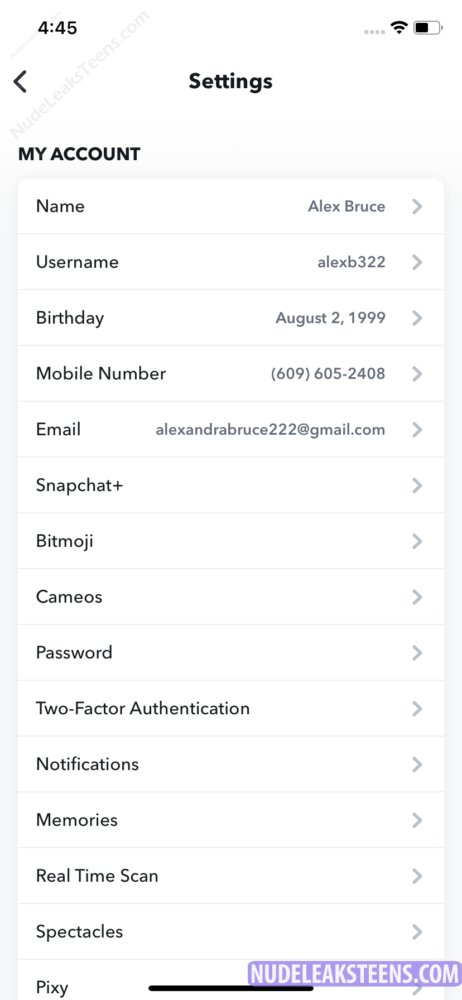462x1000 pixels.
Task: Open Two-Factor Authentication
Action: click(230, 709)
